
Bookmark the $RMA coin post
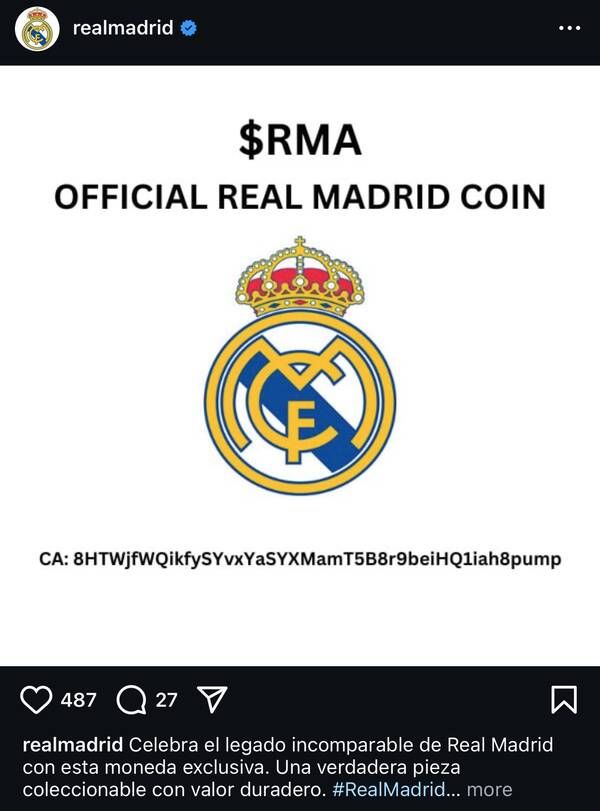pos(564,700)
